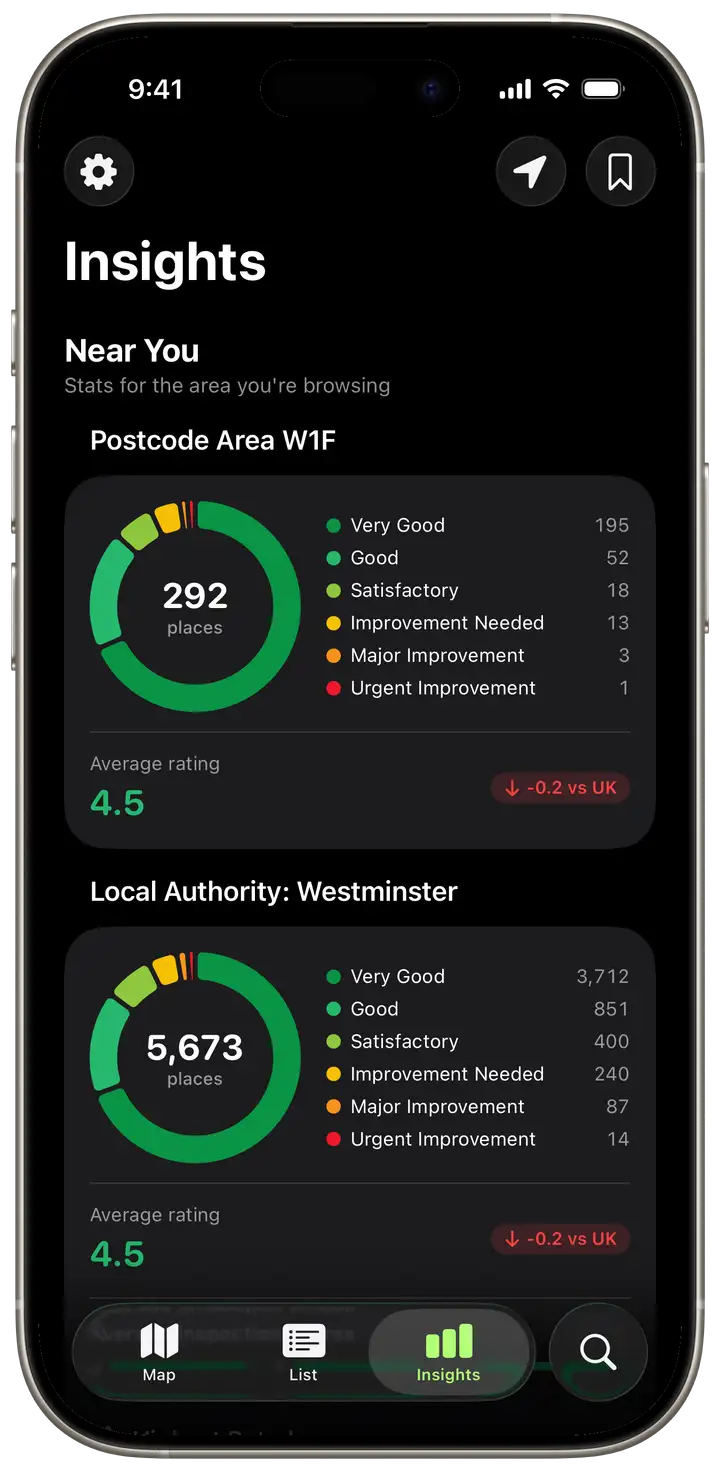Select the Insights tab
The height and width of the screenshot is (1472, 720).
(448, 1352)
